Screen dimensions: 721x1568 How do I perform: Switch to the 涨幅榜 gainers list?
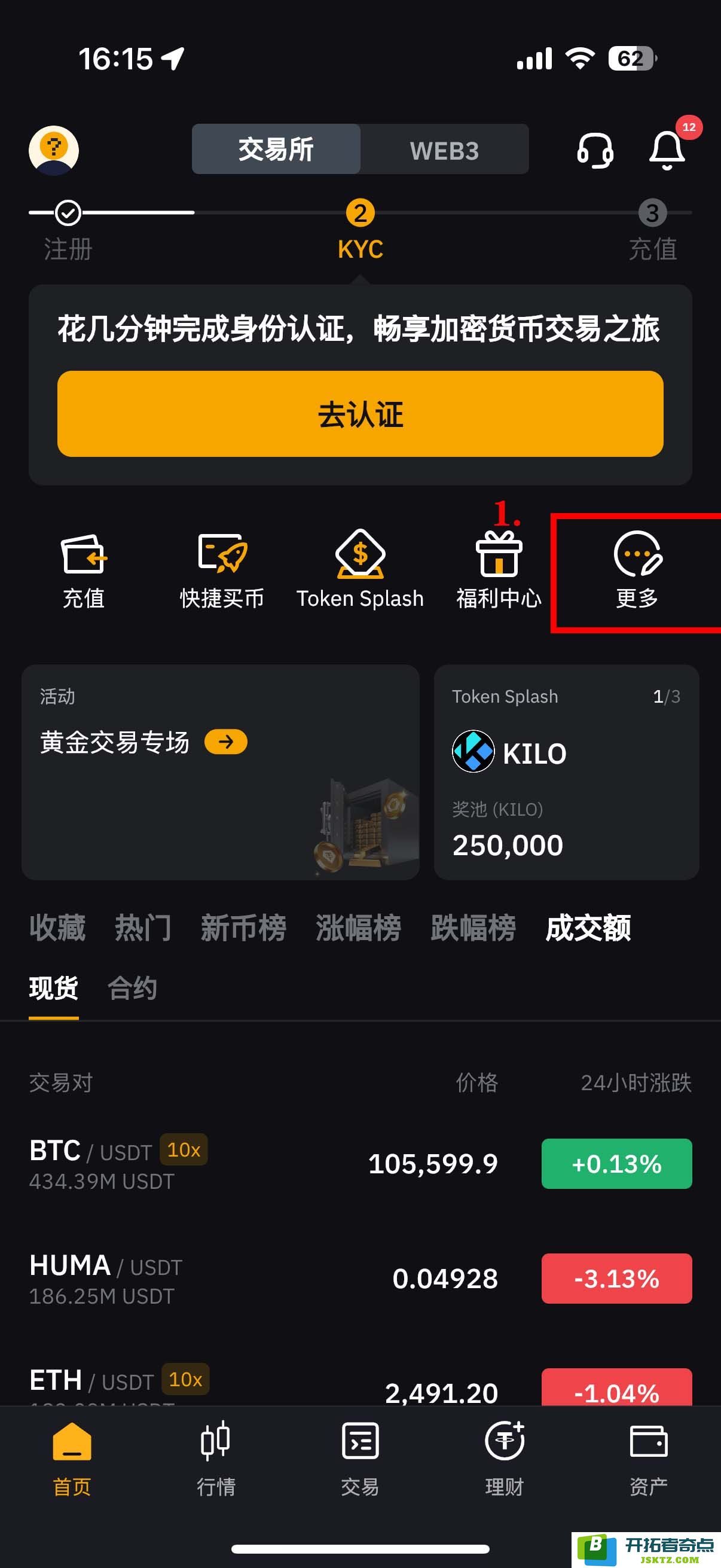pos(358,928)
